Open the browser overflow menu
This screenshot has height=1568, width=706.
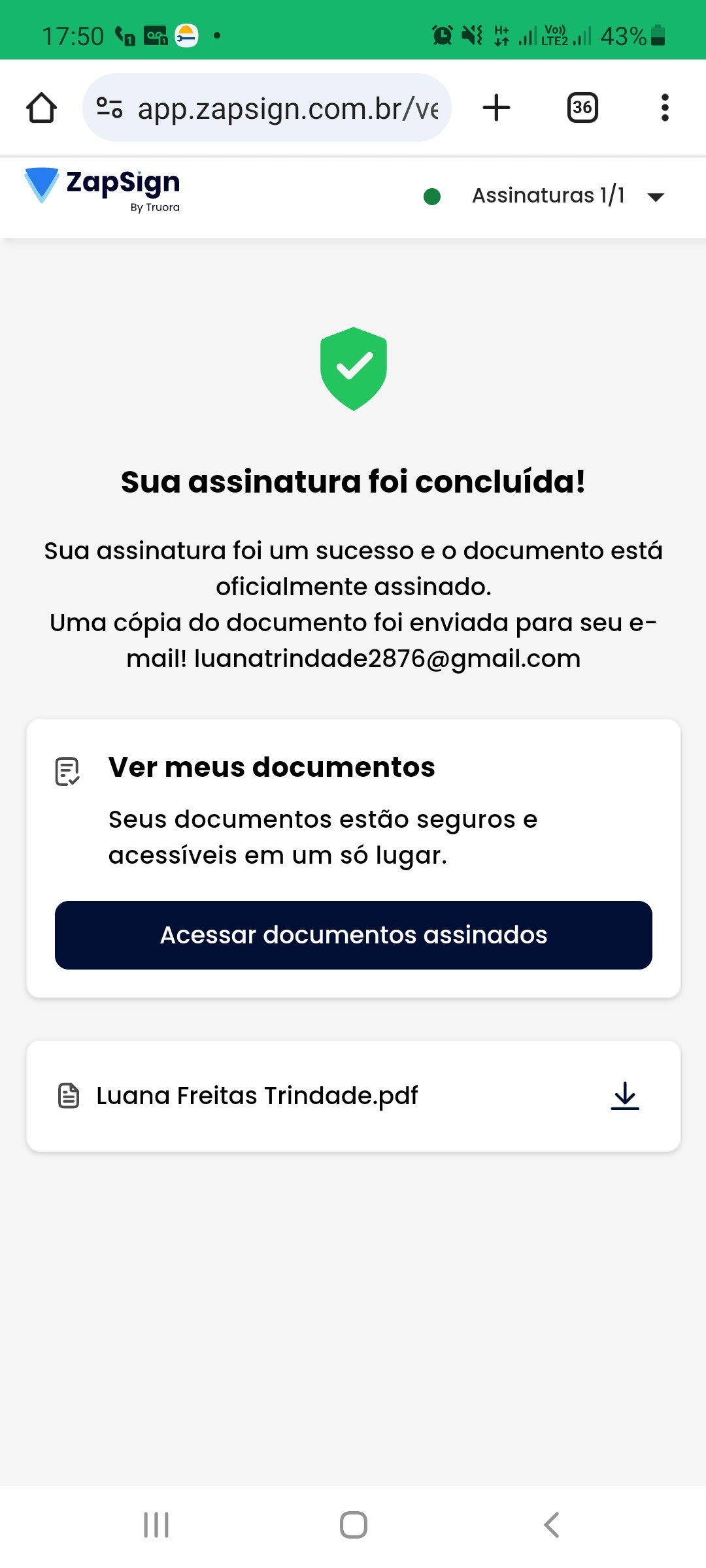[665, 108]
